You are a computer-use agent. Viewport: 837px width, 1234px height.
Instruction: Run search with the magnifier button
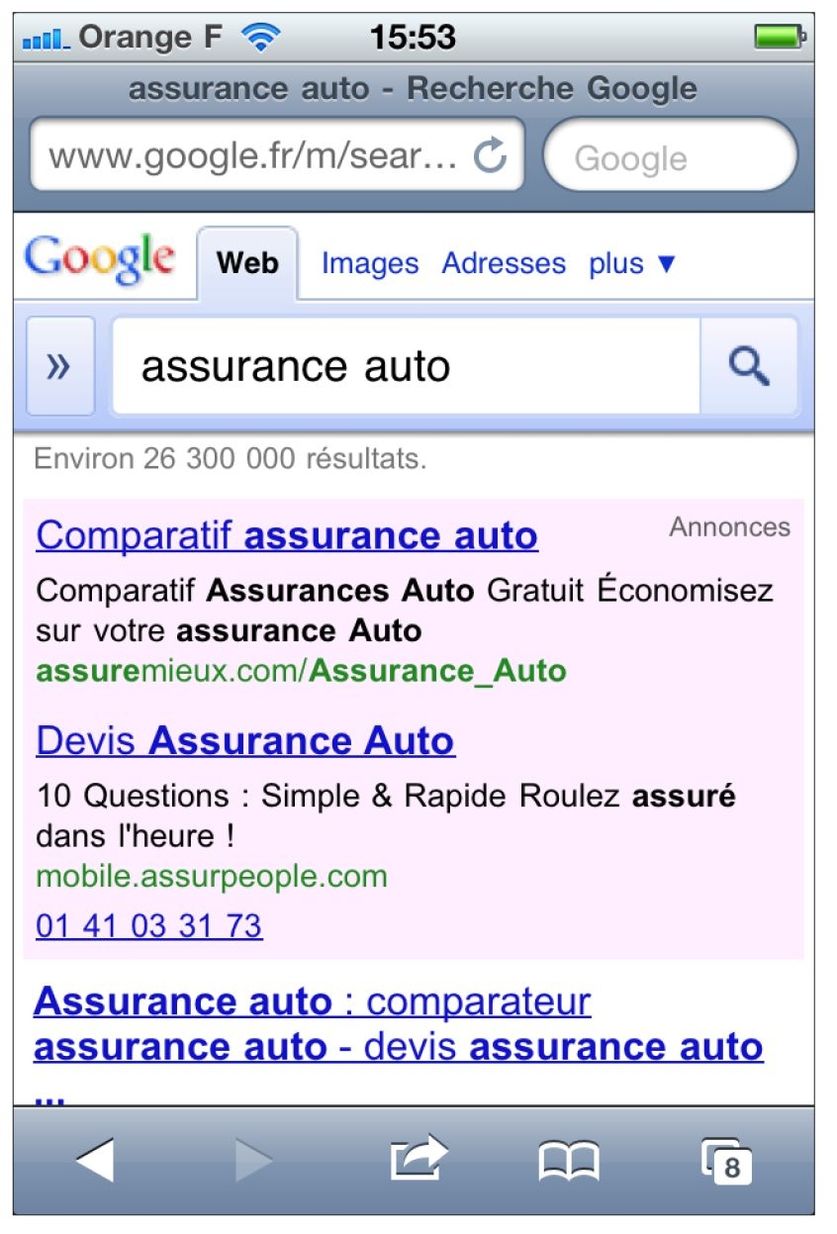click(749, 367)
